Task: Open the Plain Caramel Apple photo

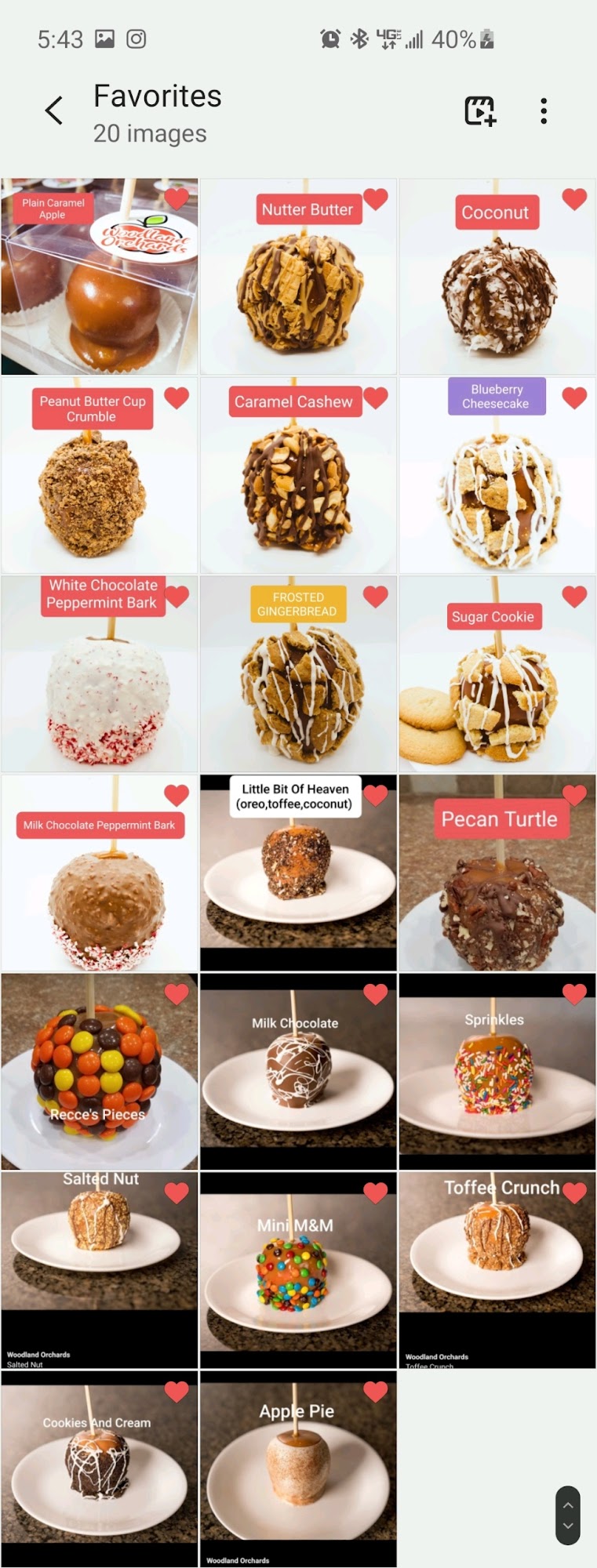Action: [100, 276]
